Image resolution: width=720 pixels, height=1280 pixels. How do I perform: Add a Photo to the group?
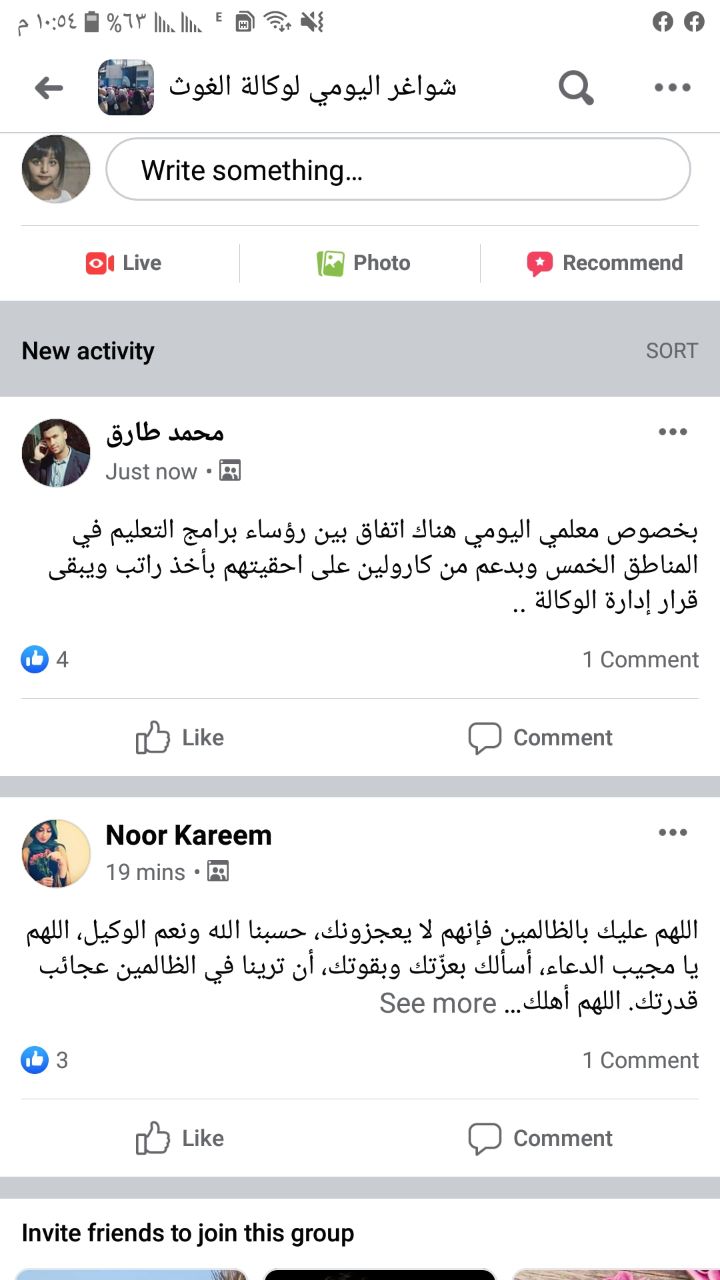[x=363, y=263]
